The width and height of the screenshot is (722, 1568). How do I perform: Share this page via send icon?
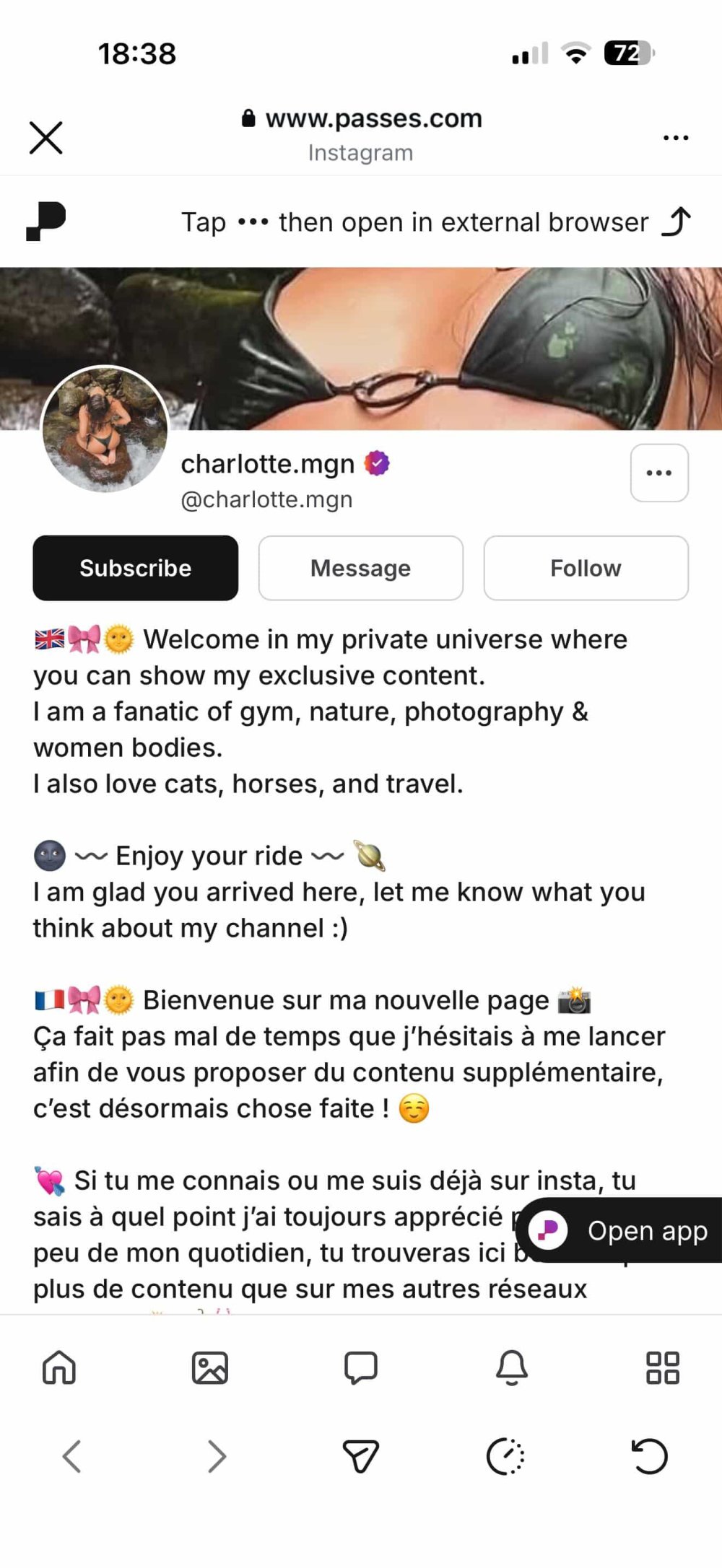click(x=360, y=1456)
